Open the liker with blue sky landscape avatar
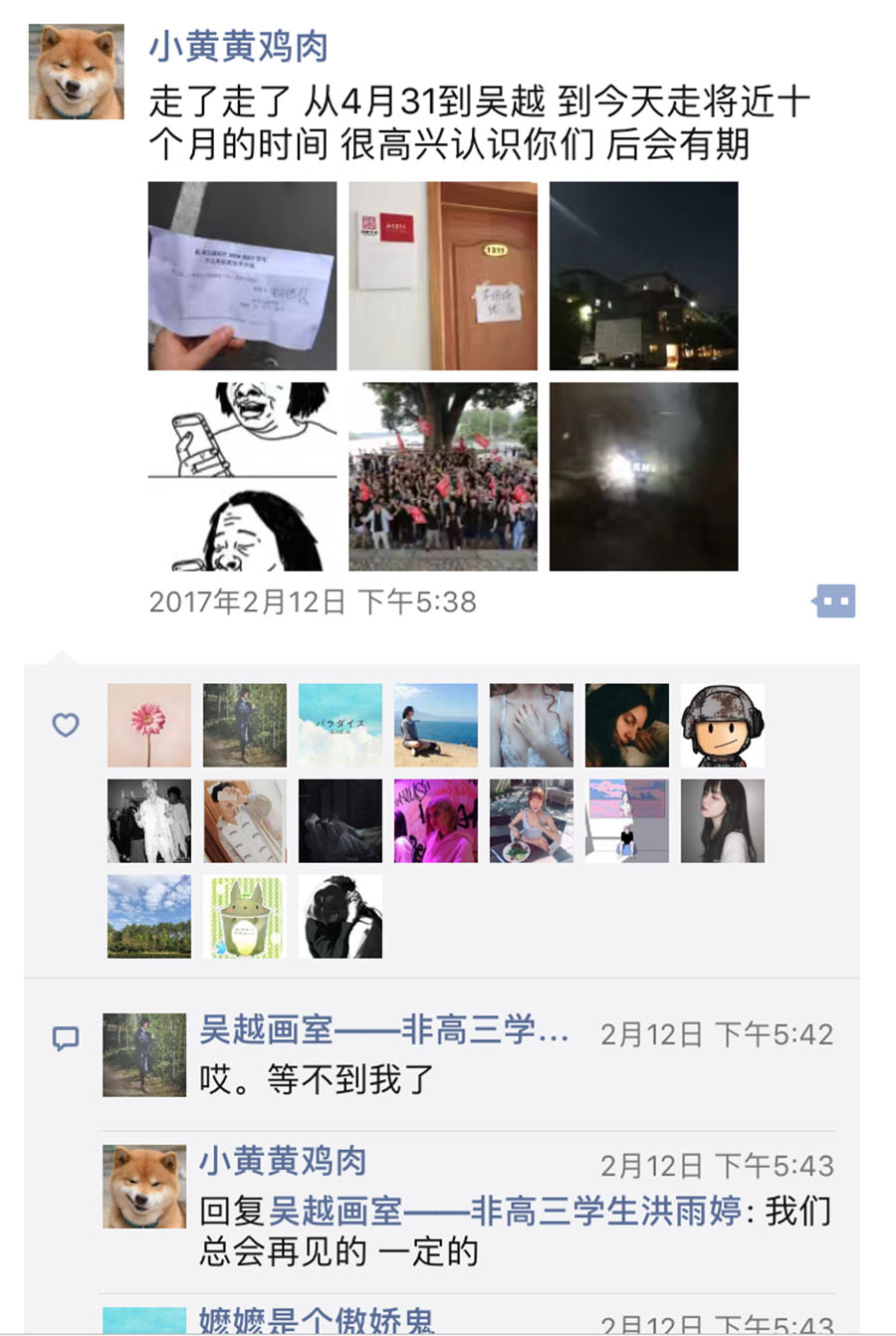Image resolution: width=896 pixels, height=1336 pixels. coord(149,916)
